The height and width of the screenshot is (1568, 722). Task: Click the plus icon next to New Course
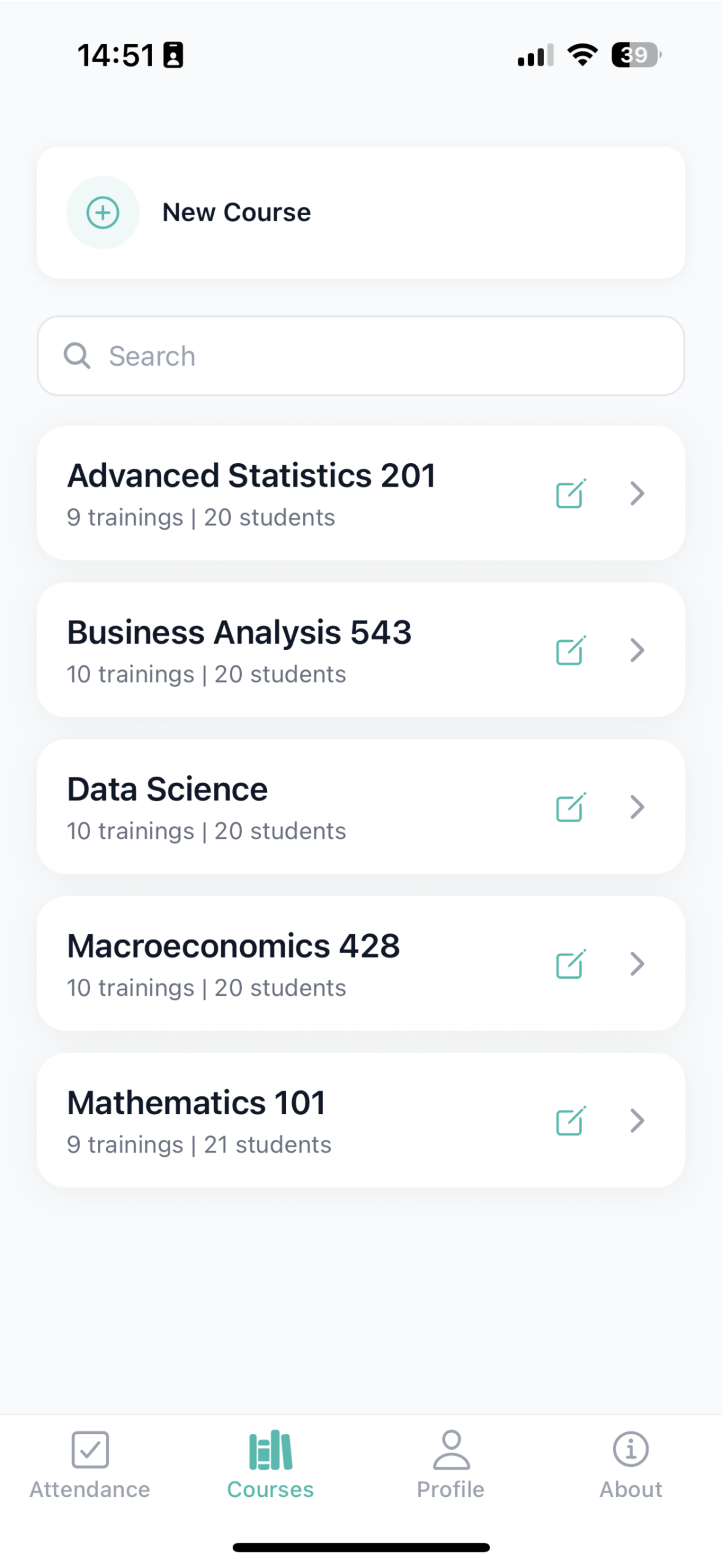tap(102, 212)
